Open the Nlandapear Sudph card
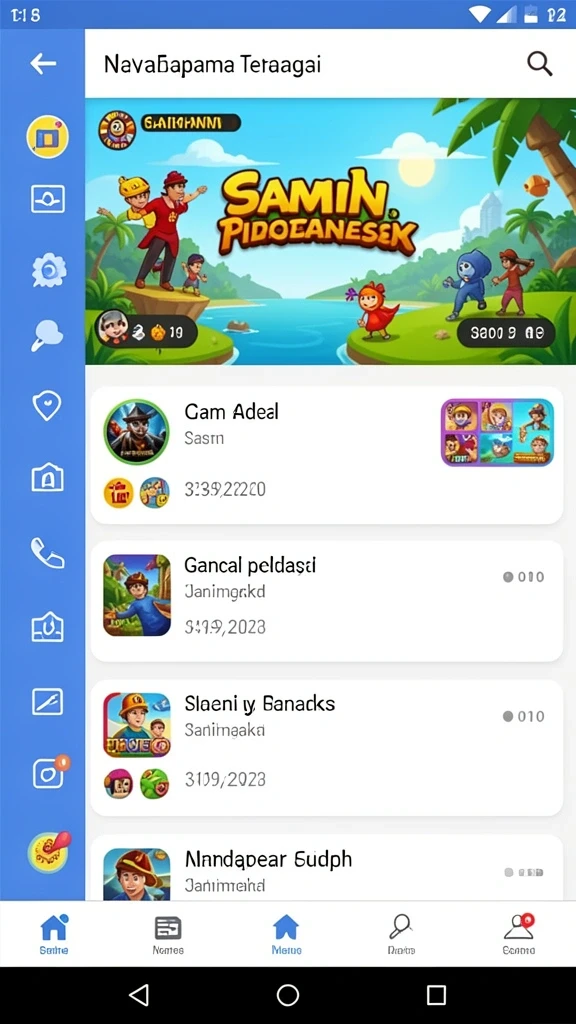The height and width of the screenshot is (1024, 576). (x=327, y=867)
